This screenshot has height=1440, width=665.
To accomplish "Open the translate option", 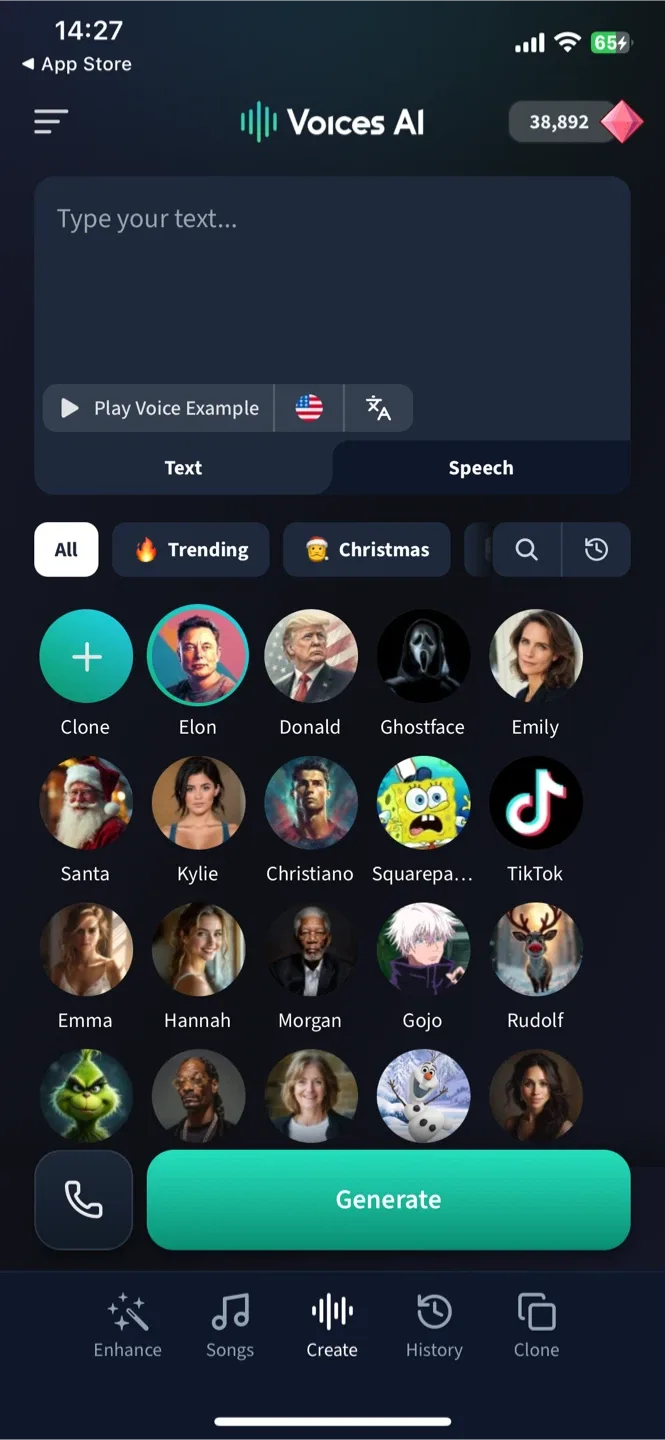I will (378, 408).
